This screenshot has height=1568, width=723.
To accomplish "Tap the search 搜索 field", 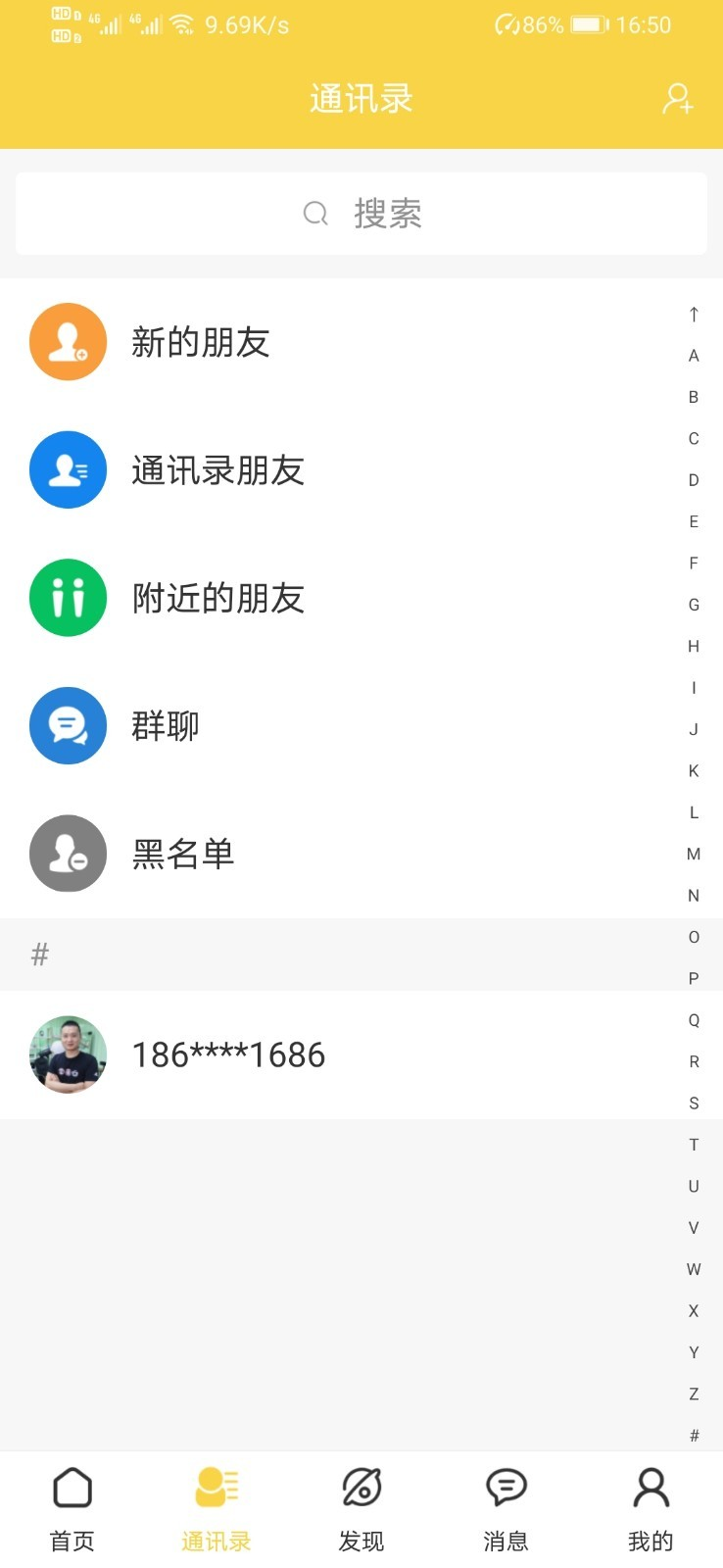I will (361, 213).
